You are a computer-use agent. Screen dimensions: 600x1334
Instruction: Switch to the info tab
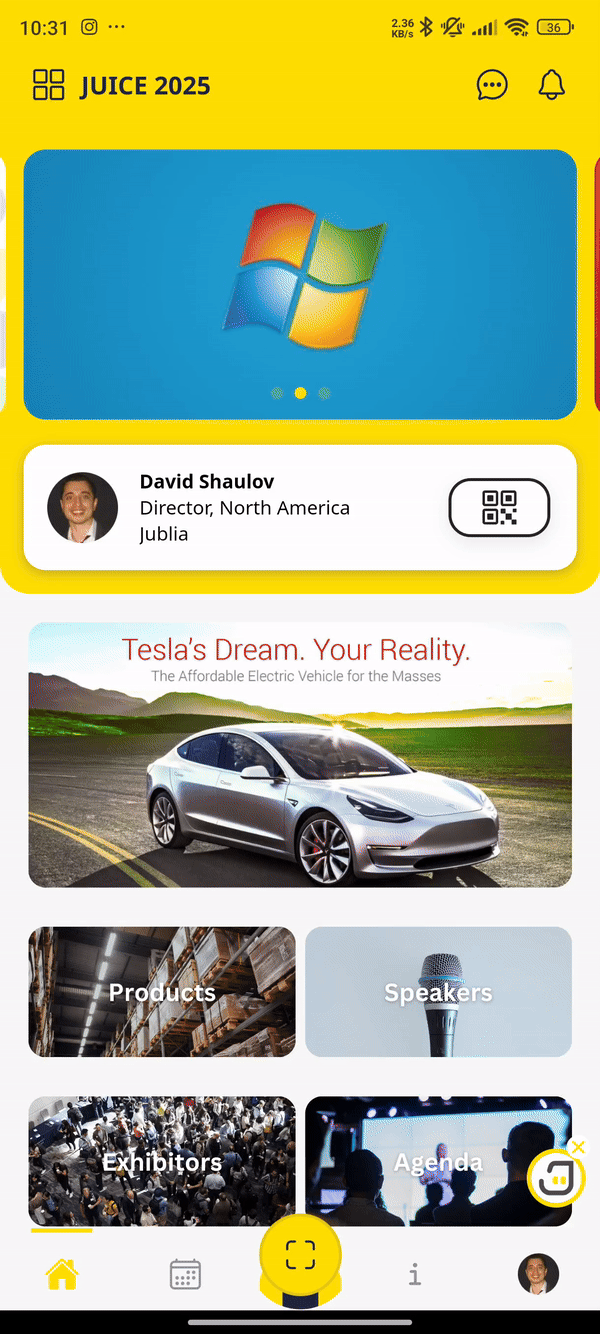(415, 1274)
